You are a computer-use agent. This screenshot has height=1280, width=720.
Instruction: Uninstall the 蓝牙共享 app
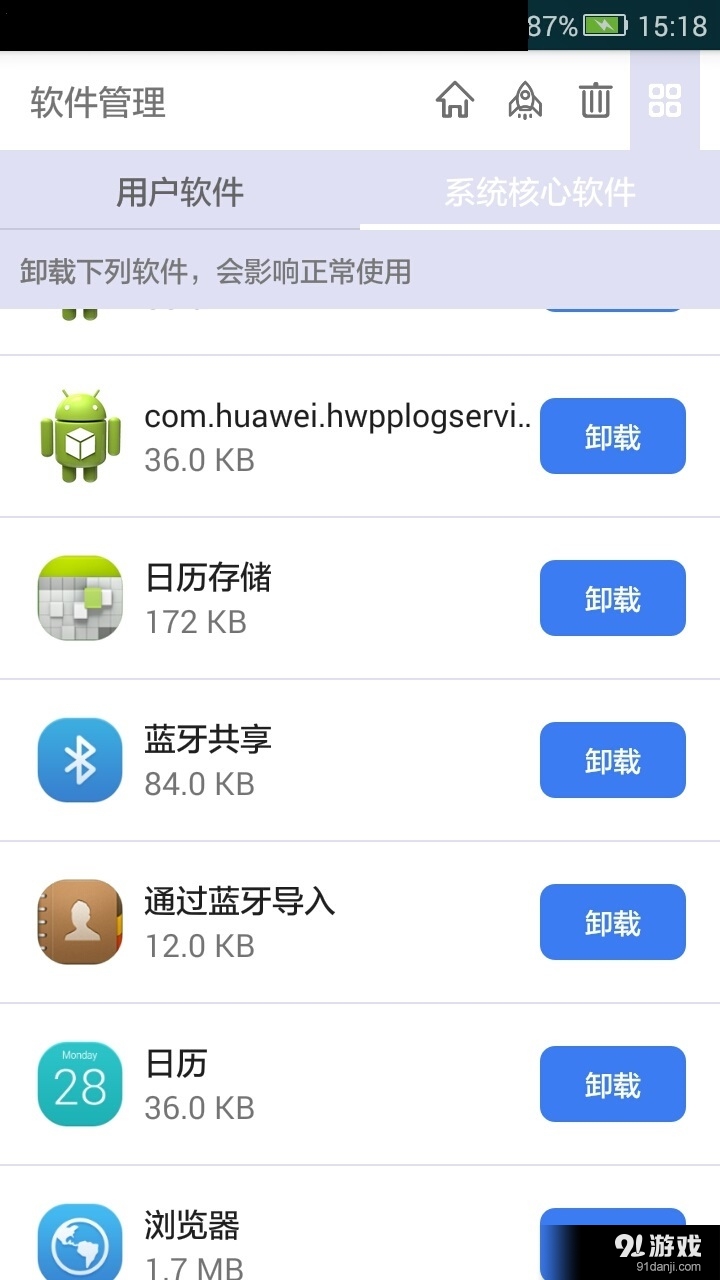point(612,760)
